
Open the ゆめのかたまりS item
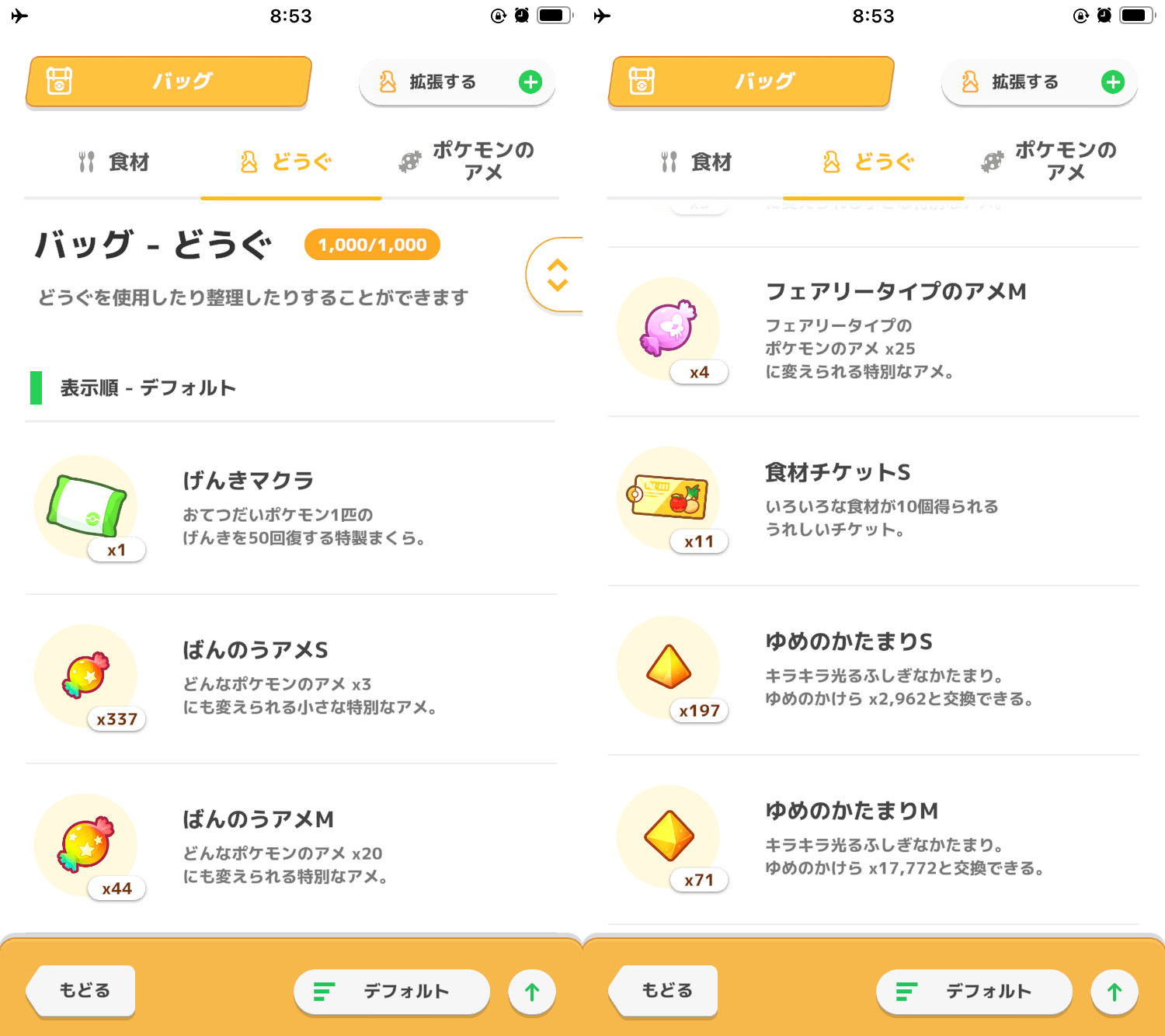pyautogui.click(x=873, y=669)
